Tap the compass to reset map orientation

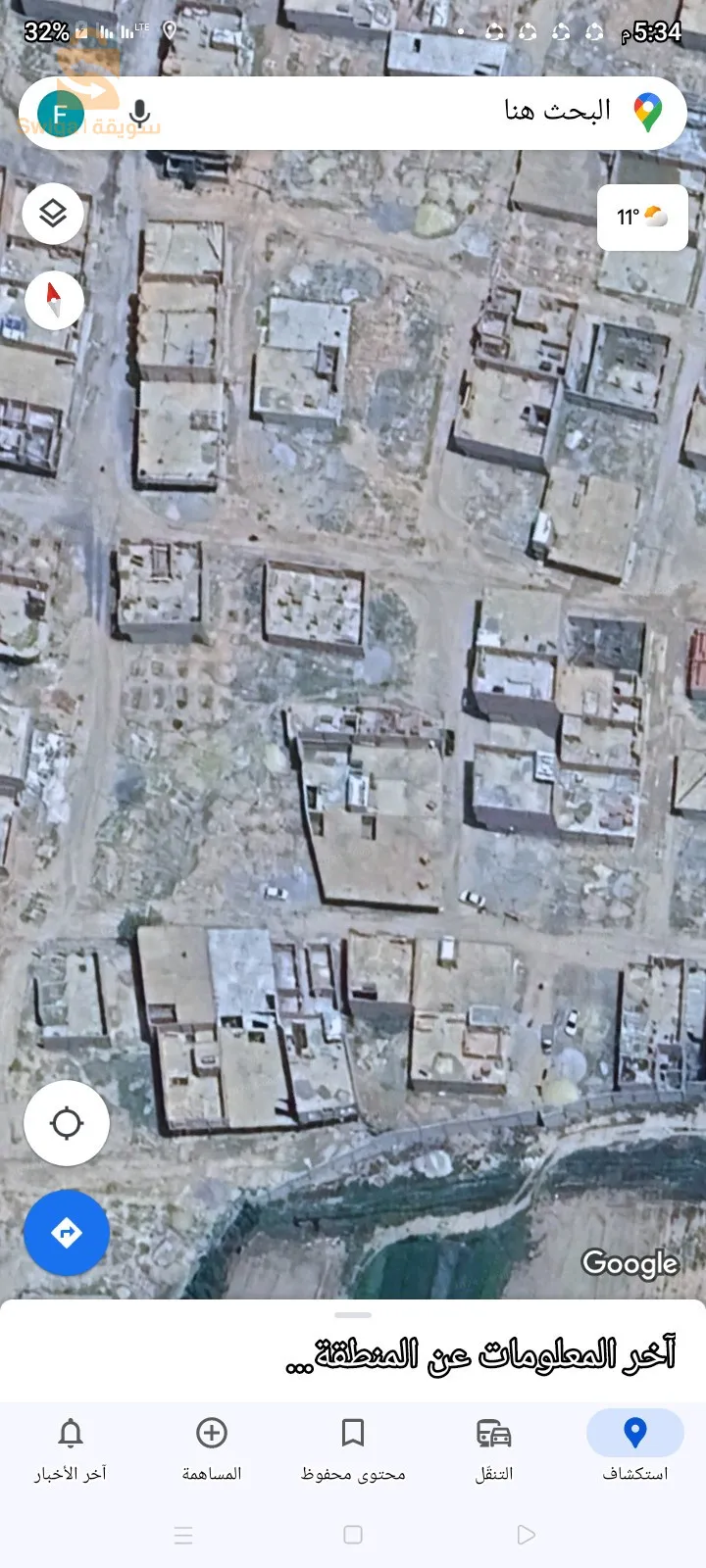point(54,301)
